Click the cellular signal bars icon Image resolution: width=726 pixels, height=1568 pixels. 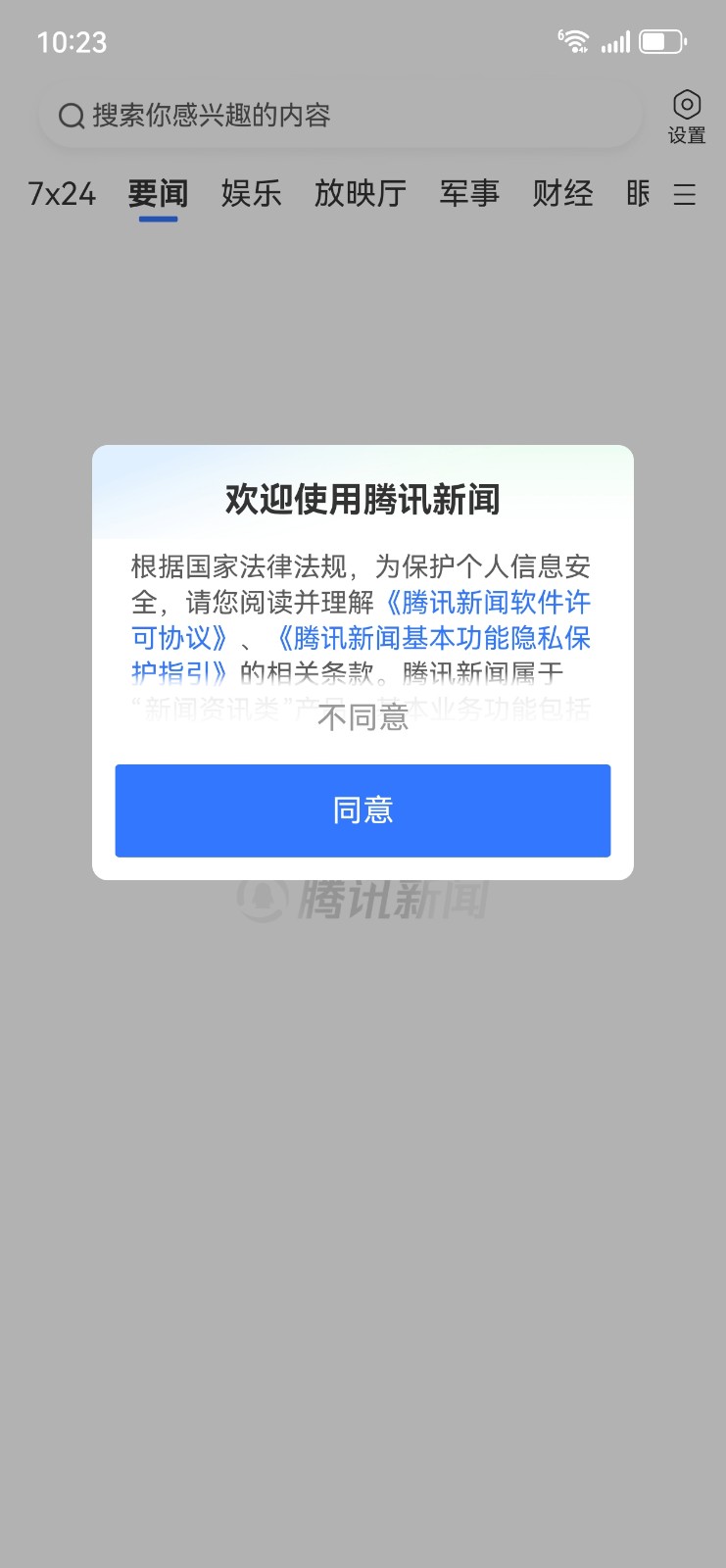615,41
